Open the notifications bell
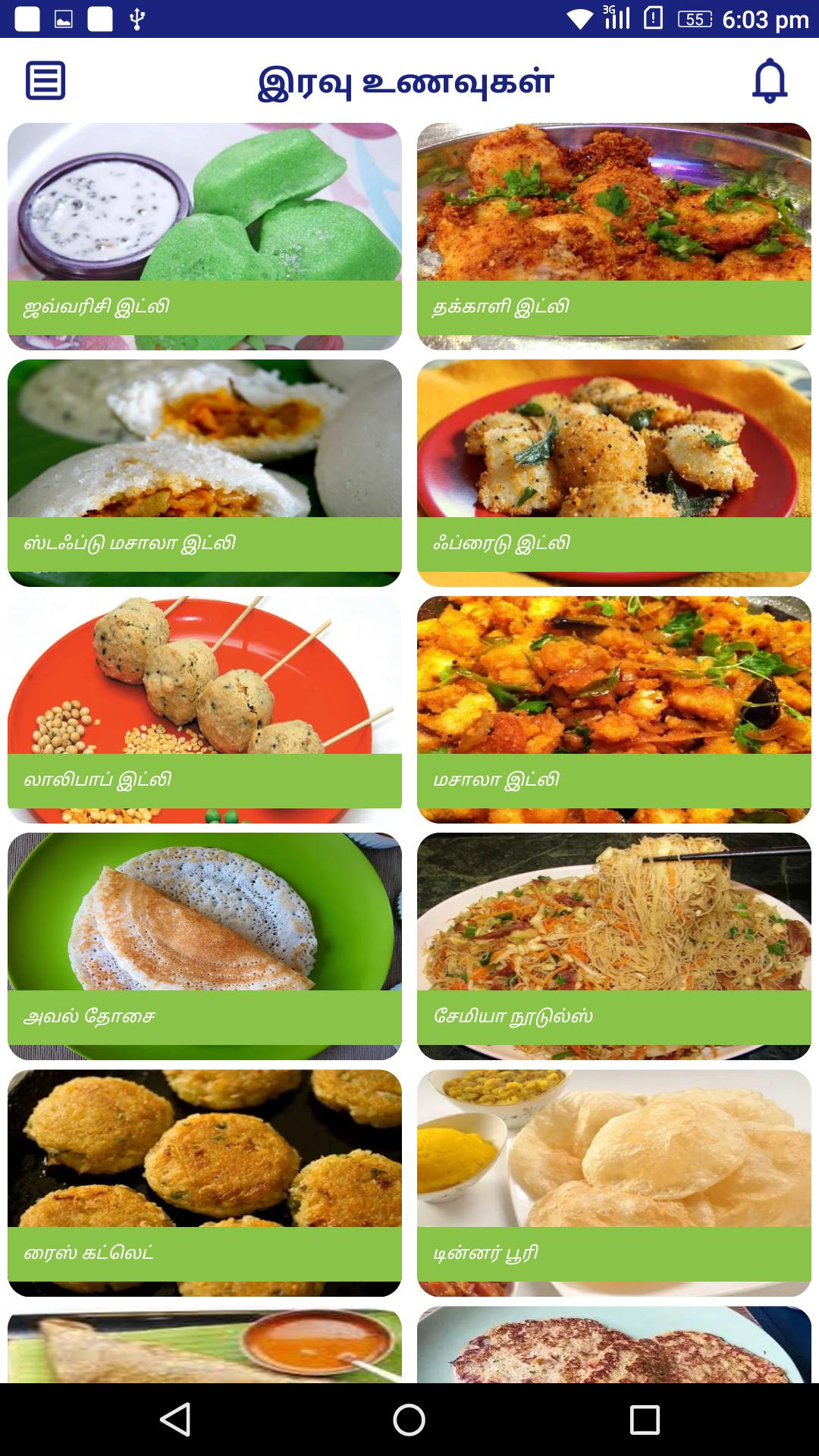Screen dimensions: 819x1456 pos(769,80)
